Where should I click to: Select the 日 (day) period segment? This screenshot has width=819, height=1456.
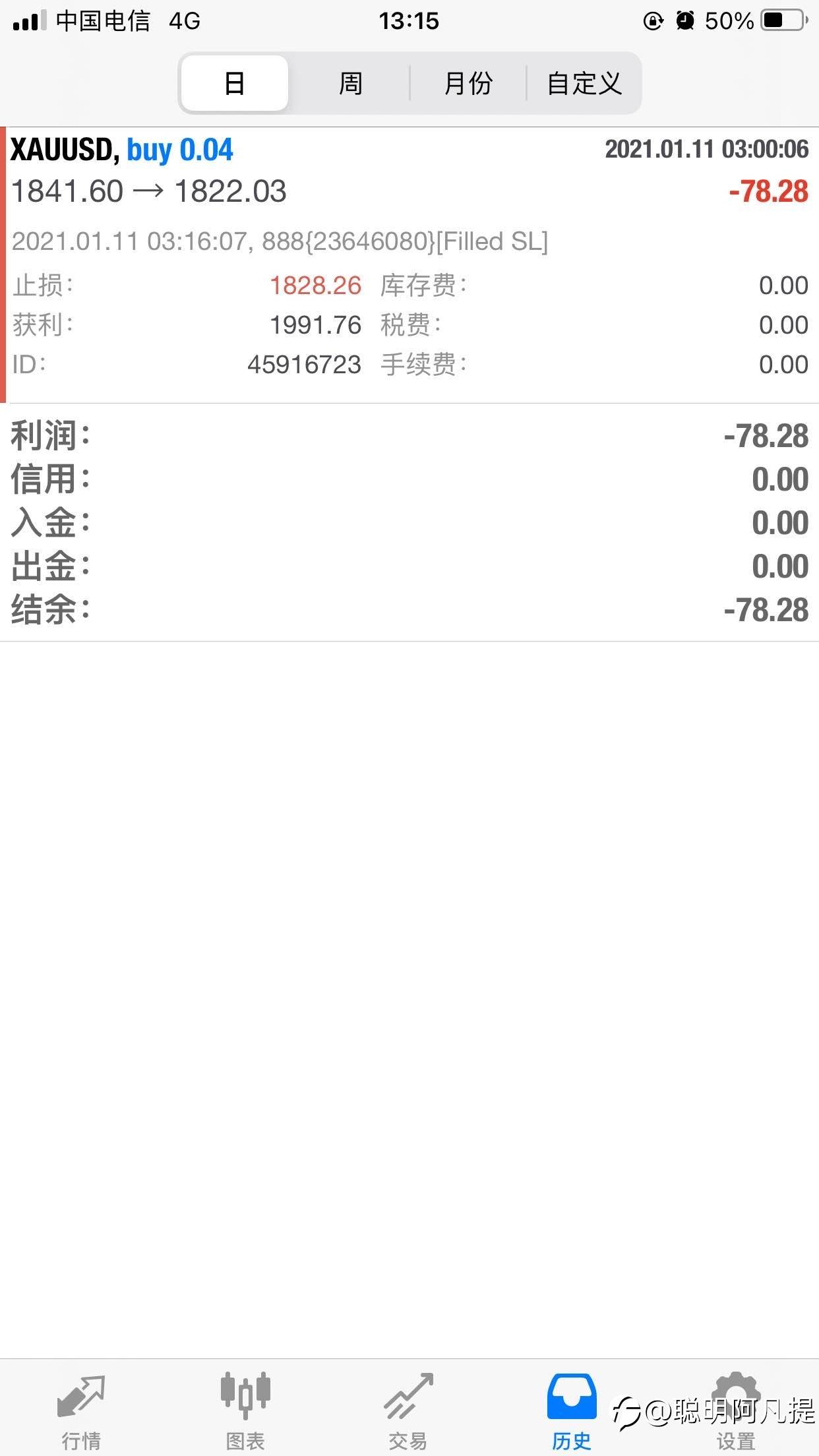point(235,83)
